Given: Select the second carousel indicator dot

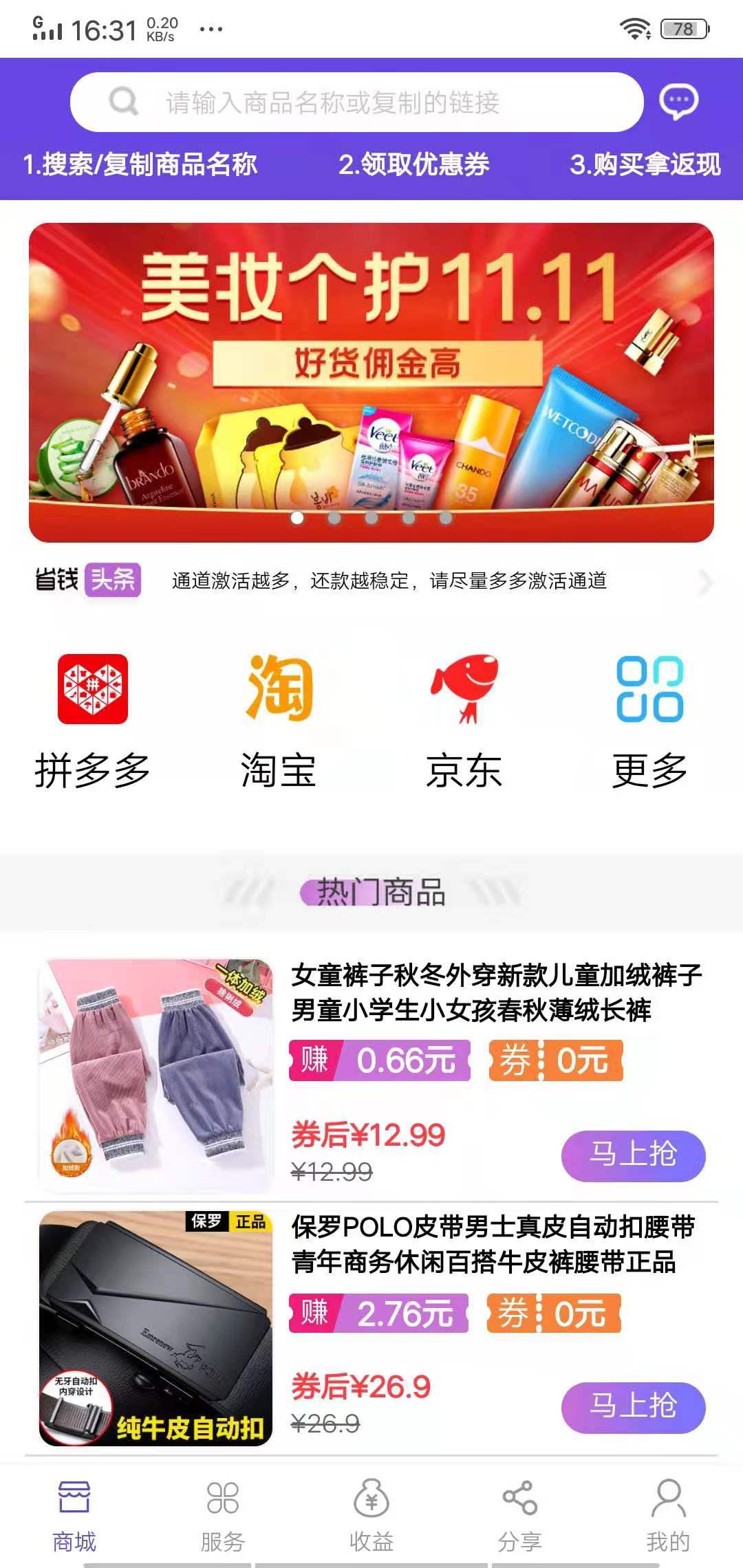Looking at the screenshot, I should [335, 517].
